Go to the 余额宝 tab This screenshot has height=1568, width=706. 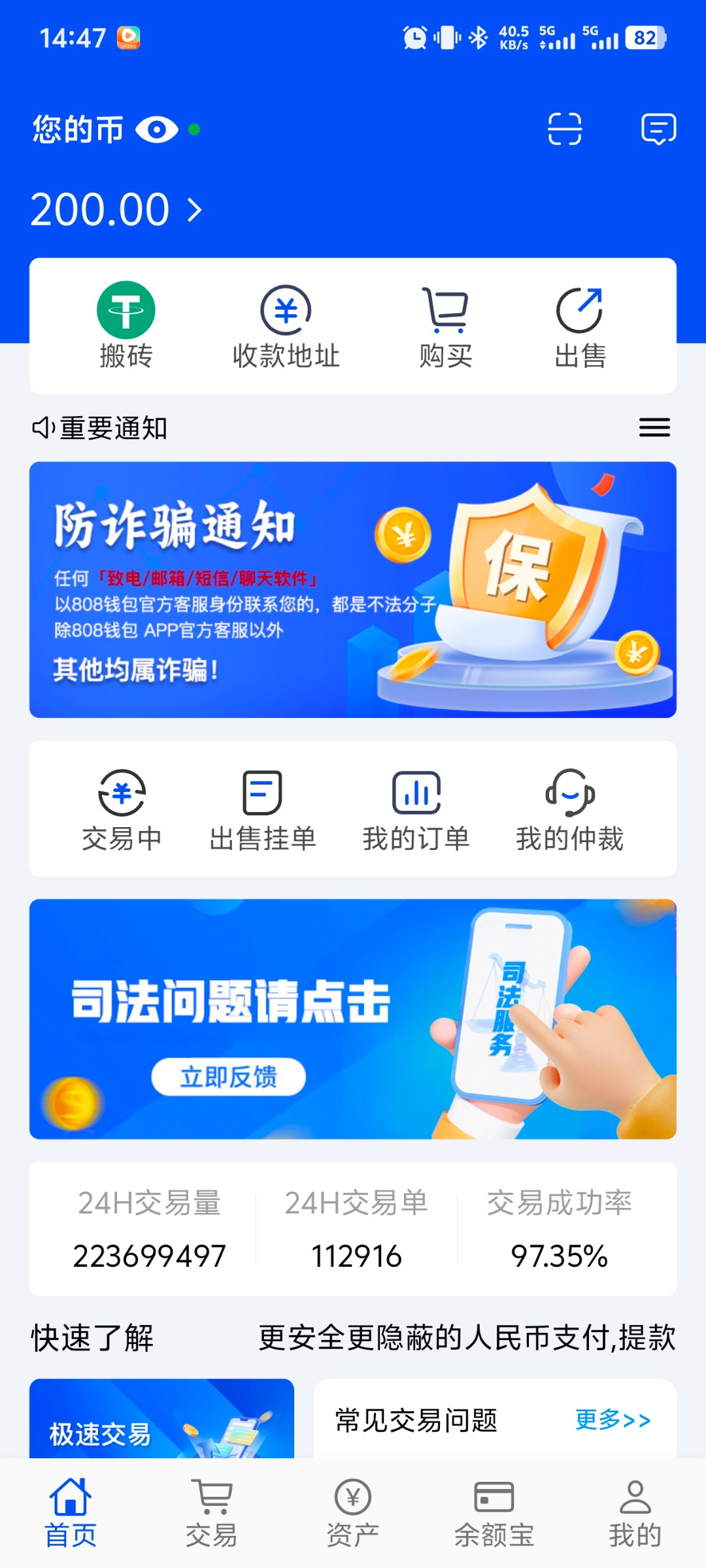494,1512
